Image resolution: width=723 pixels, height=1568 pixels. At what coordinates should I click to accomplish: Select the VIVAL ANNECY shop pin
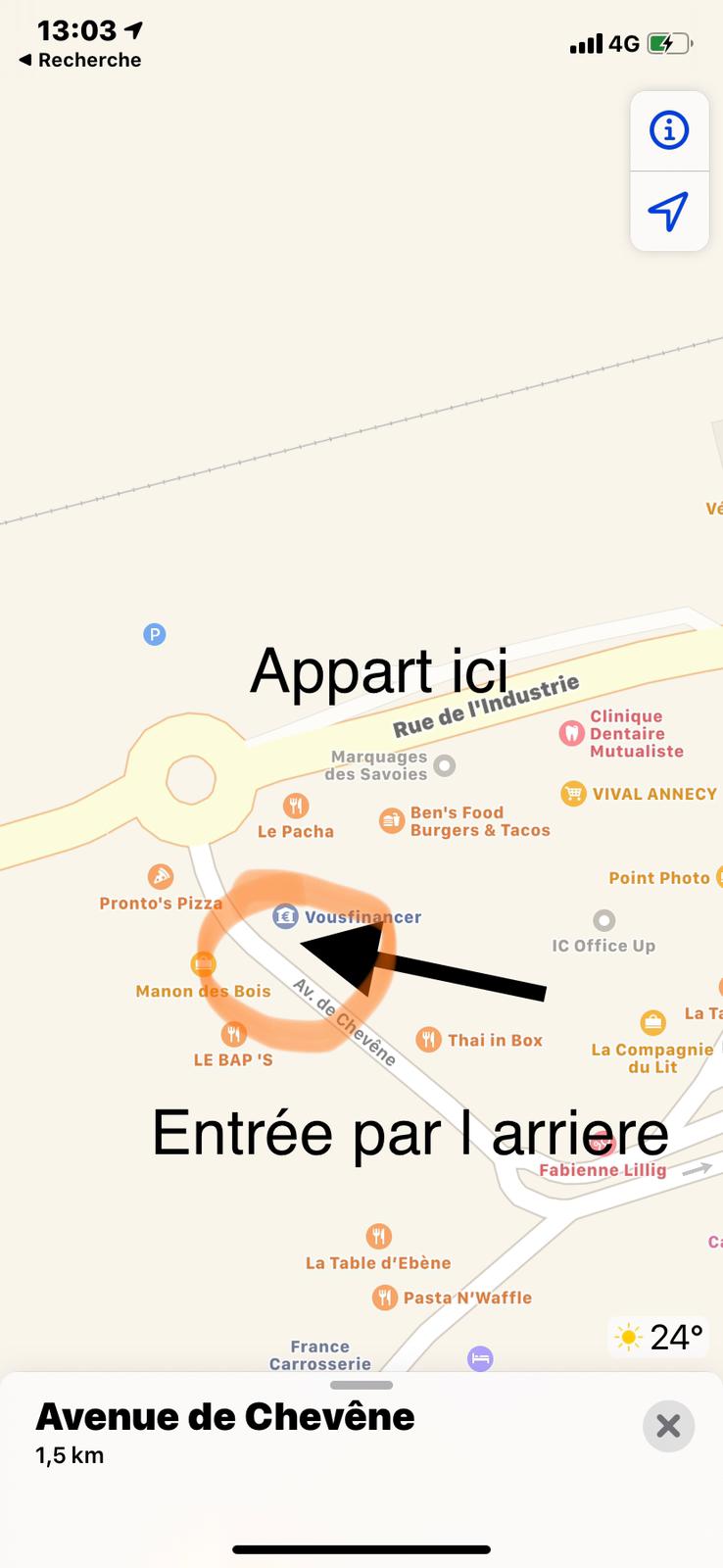(573, 793)
